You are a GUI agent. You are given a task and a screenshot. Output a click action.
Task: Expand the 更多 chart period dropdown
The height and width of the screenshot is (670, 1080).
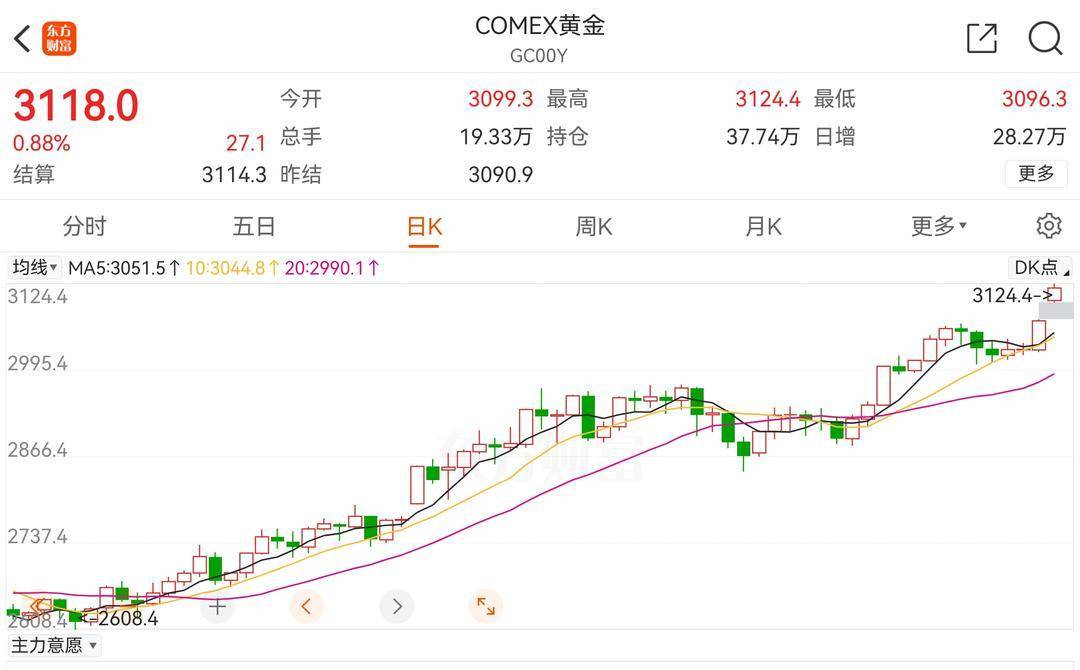[x=937, y=226]
